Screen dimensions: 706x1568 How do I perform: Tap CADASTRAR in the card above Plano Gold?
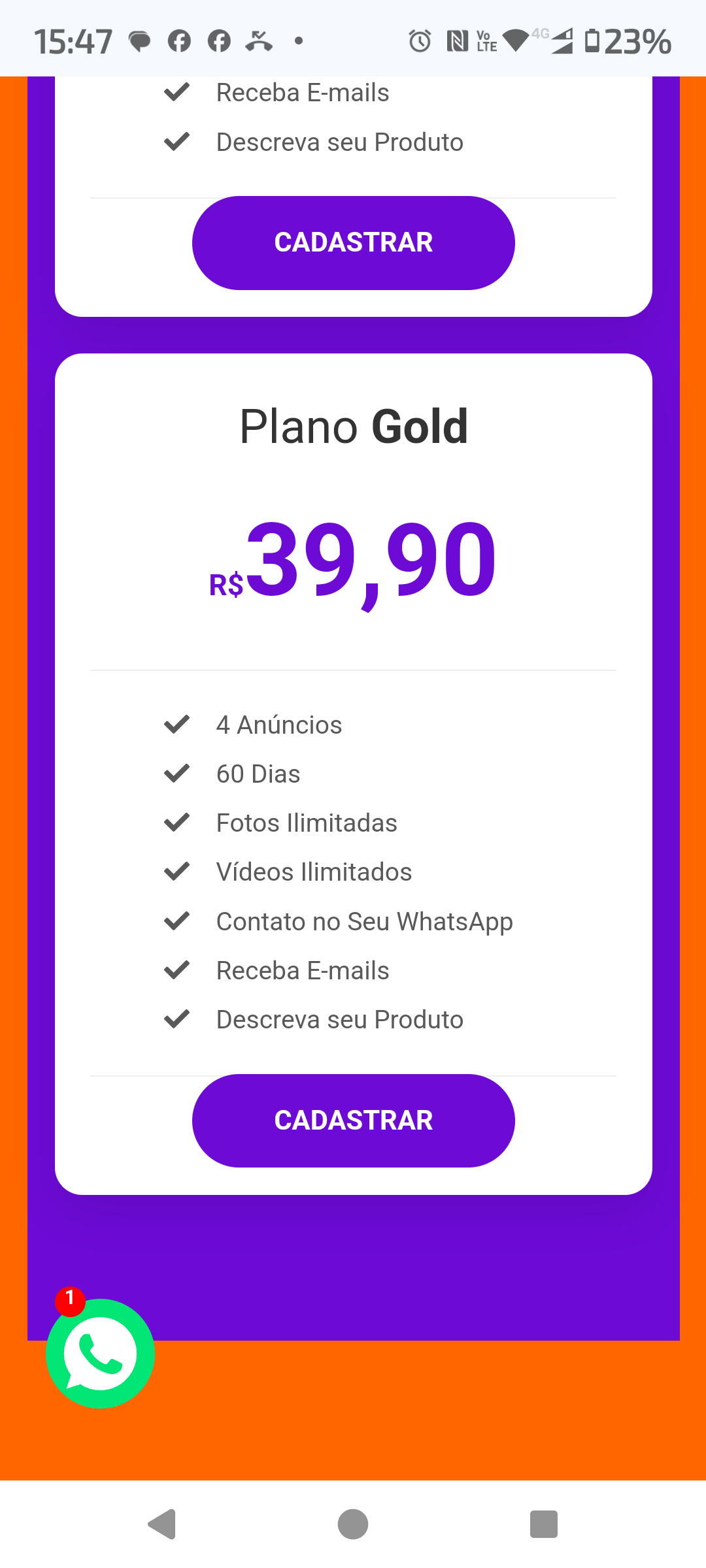353,242
